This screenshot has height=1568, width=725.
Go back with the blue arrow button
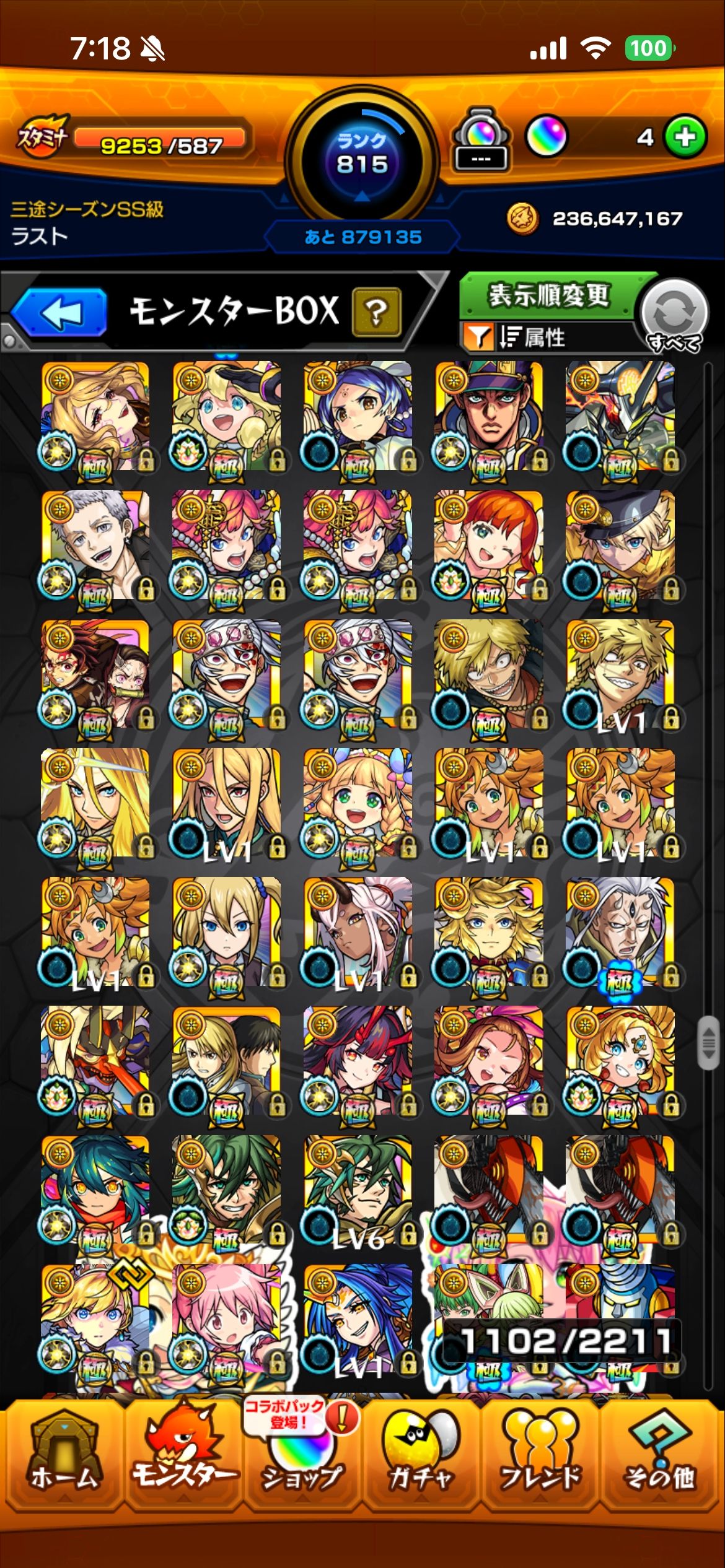(60, 312)
